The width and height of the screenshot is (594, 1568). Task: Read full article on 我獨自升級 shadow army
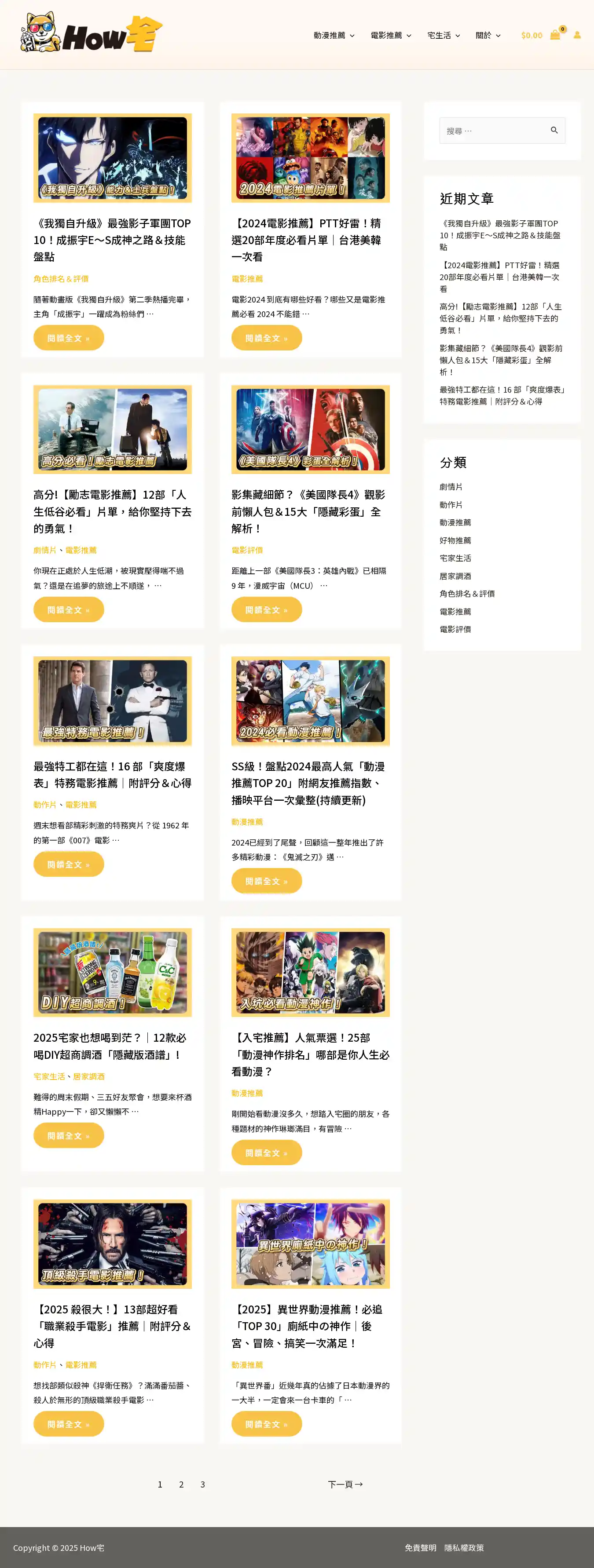pyautogui.click(x=68, y=338)
